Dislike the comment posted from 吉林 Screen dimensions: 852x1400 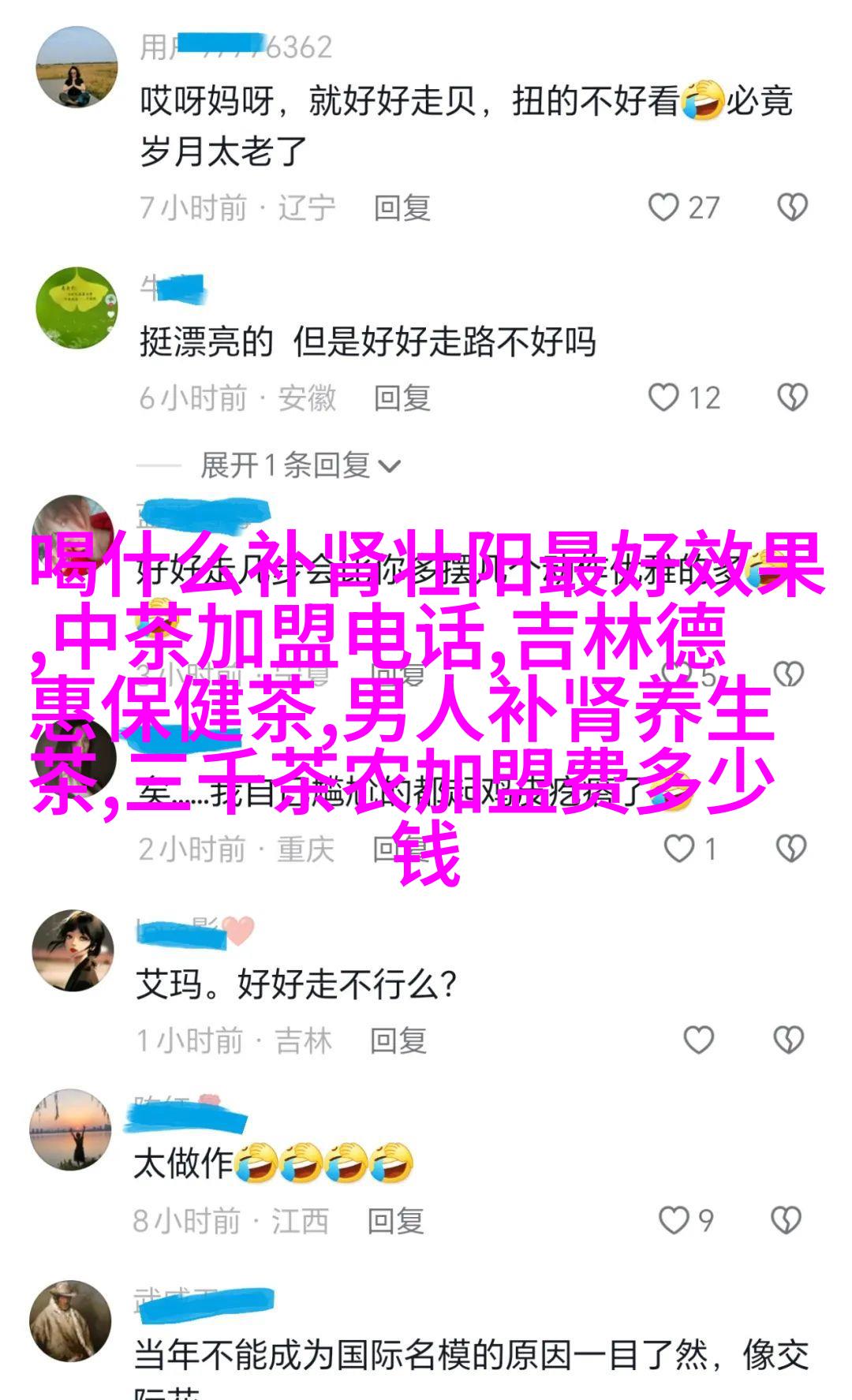(788, 1040)
